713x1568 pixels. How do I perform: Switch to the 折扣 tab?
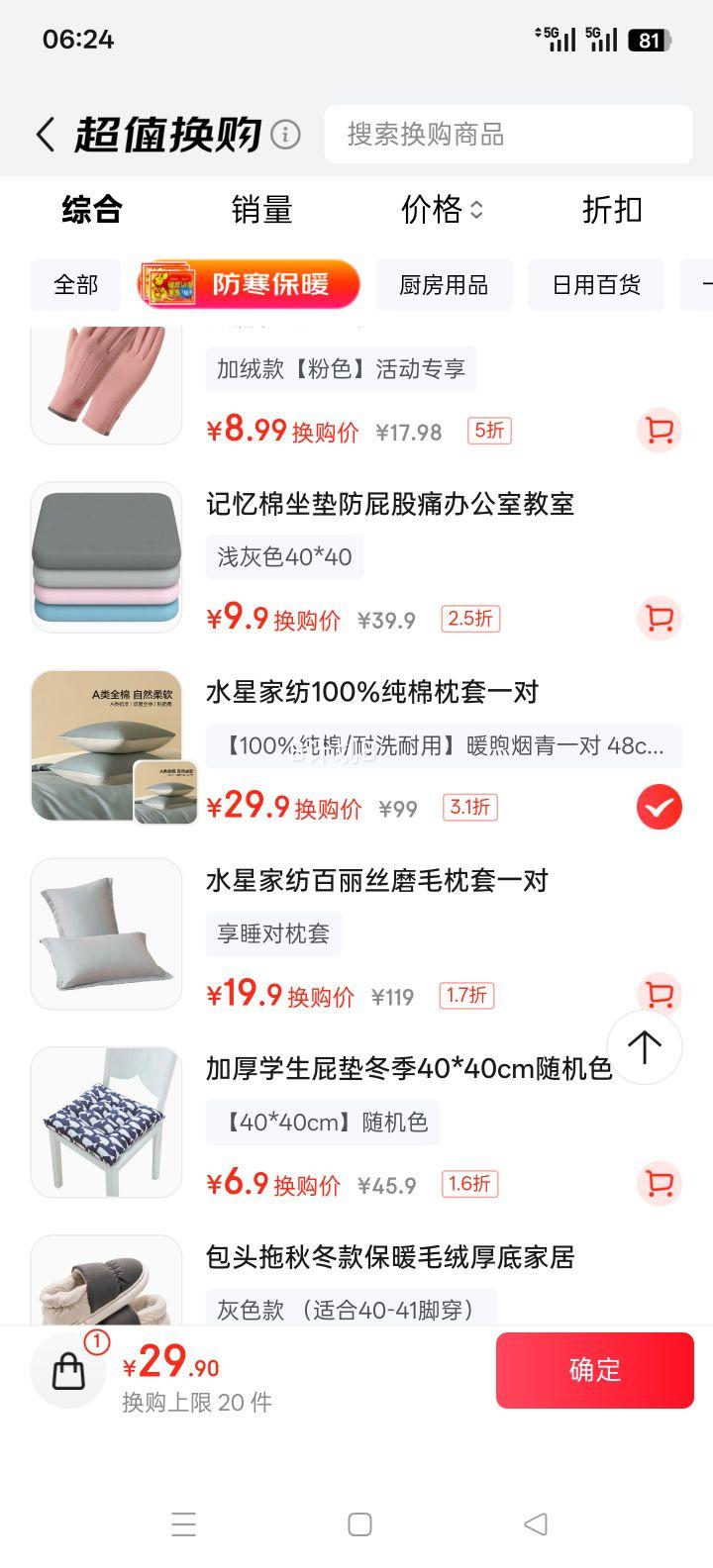point(611,210)
